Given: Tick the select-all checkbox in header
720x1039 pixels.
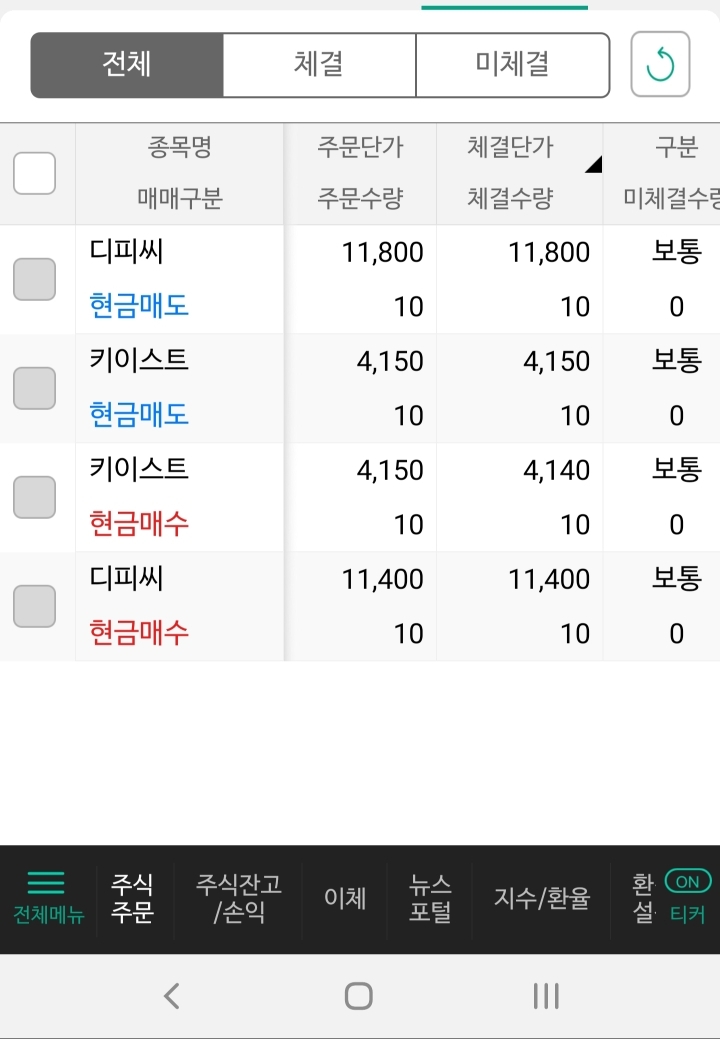Looking at the screenshot, I should pyautogui.click(x=34, y=174).
